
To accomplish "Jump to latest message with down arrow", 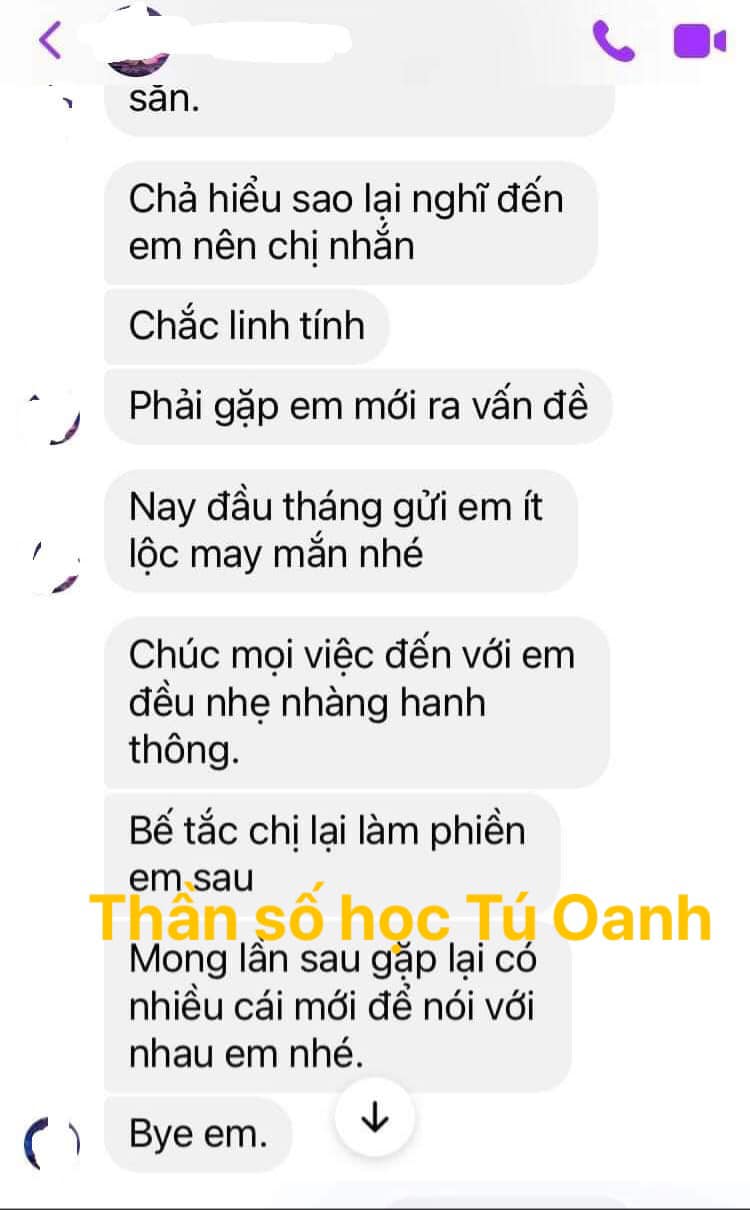I will tap(374, 1118).
